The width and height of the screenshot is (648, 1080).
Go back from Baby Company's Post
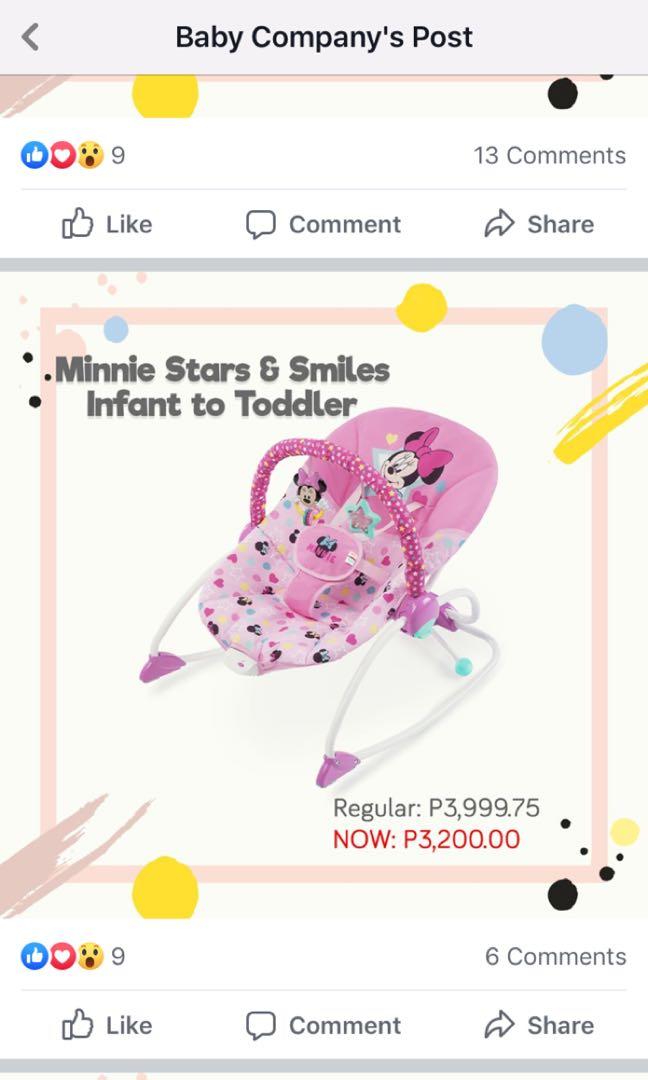click(x=31, y=38)
